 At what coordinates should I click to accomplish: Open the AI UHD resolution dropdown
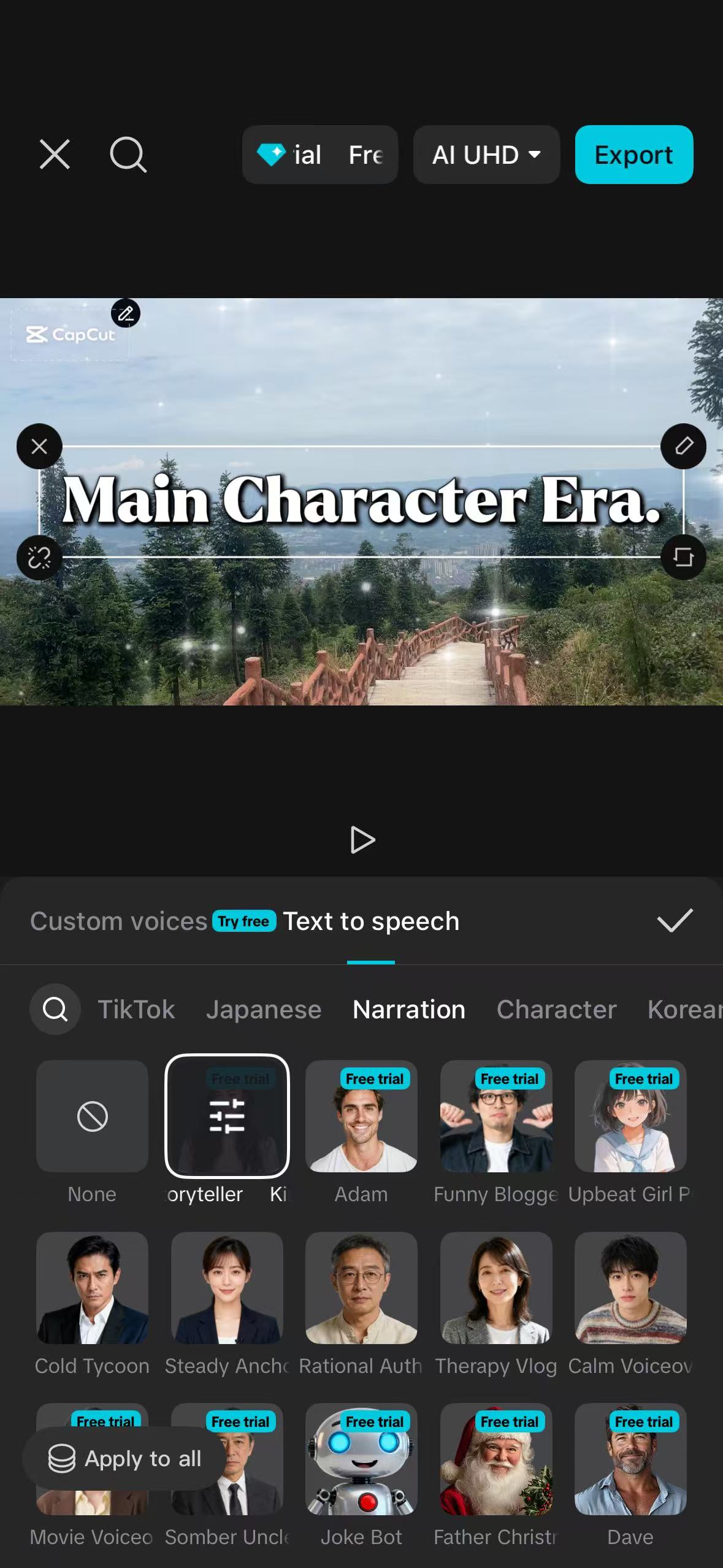click(x=486, y=155)
